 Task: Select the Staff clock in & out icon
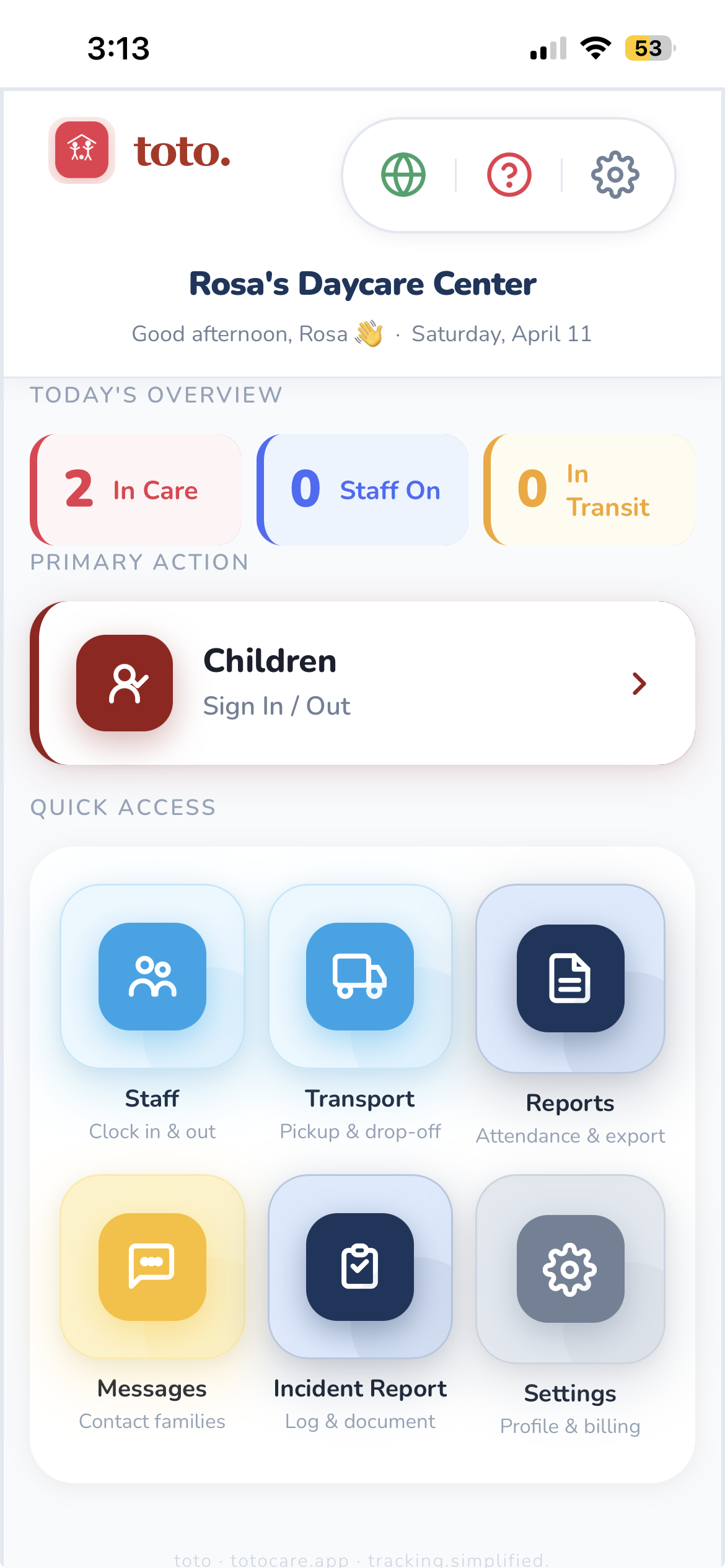(x=152, y=977)
